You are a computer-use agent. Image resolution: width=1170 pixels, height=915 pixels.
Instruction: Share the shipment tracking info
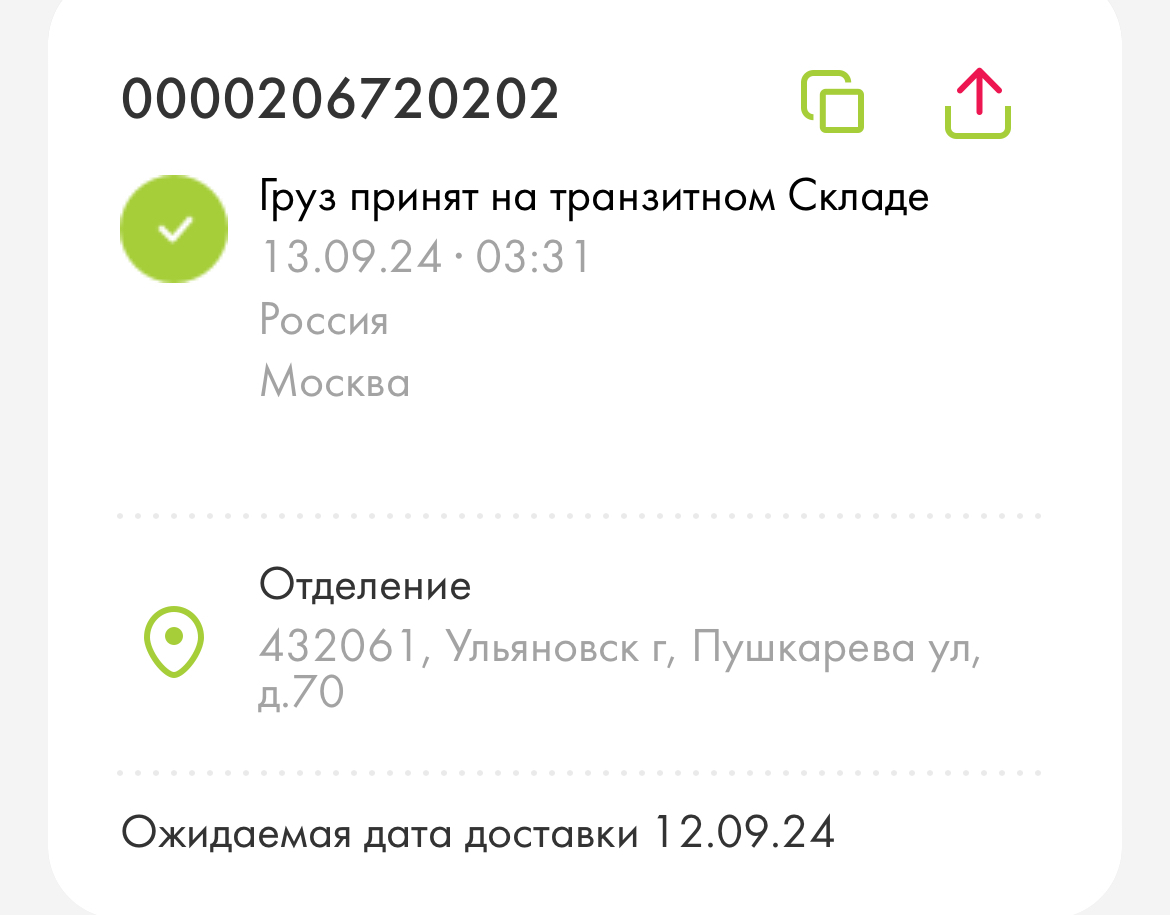pos(977,102)
